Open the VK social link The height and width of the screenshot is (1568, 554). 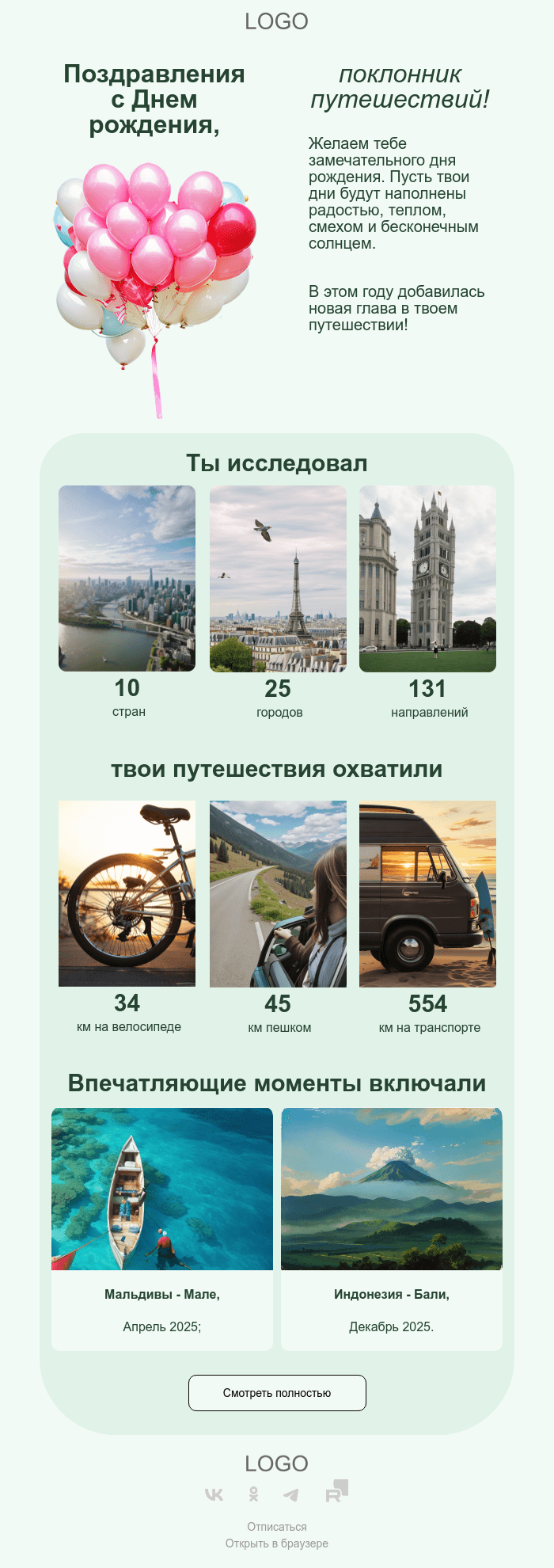tap(214, 1494)
